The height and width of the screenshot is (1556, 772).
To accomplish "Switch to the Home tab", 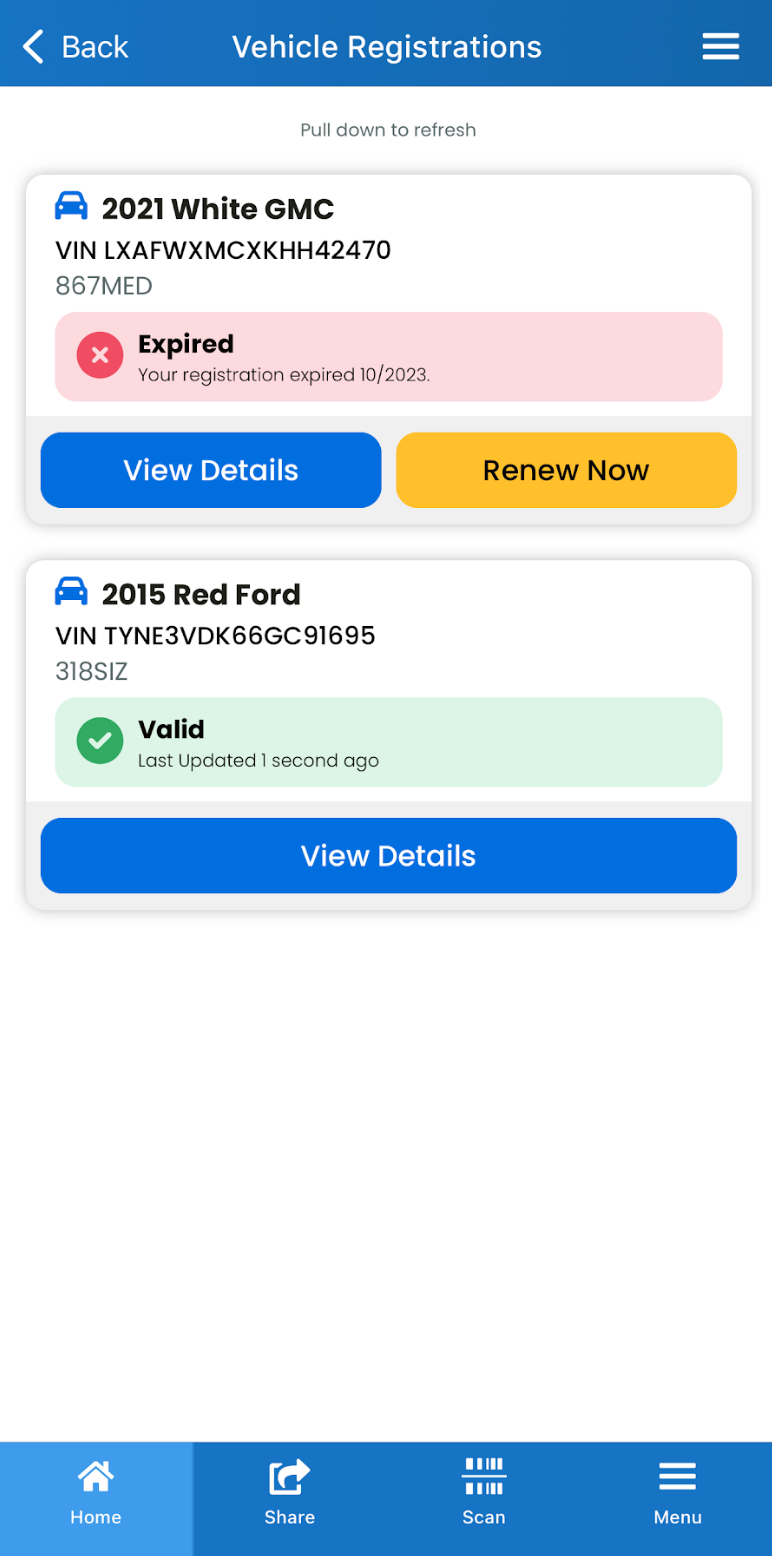I will click(x=96, y=1497).
